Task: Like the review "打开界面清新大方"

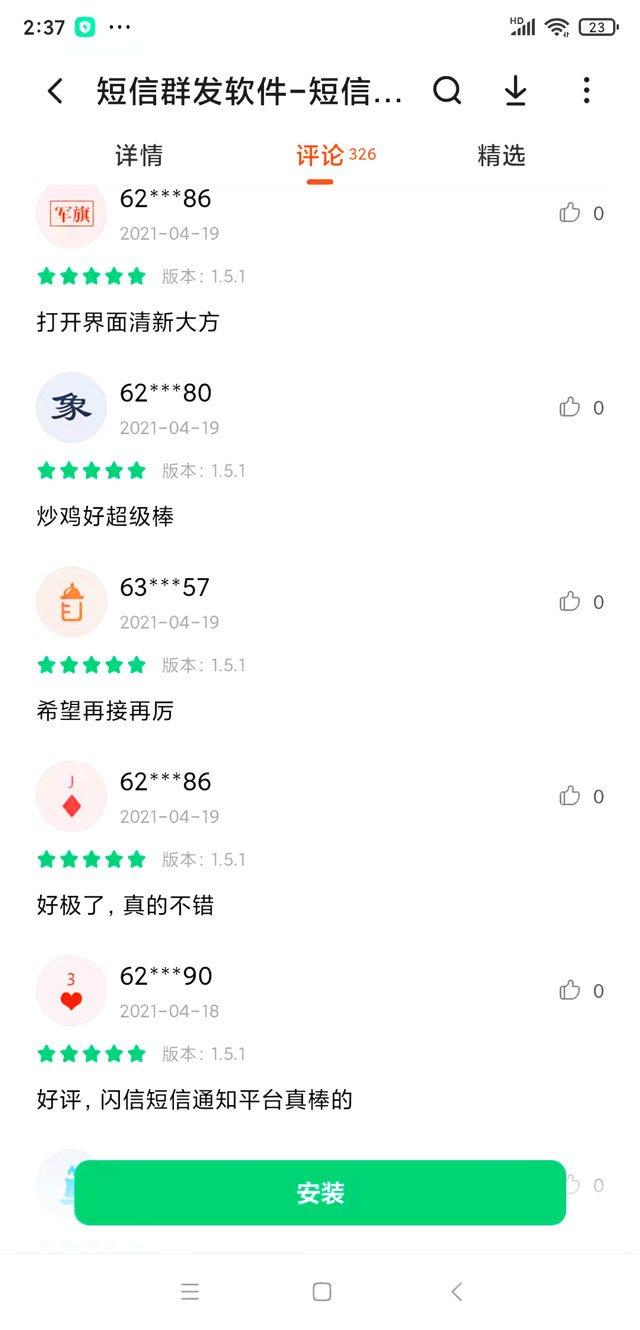Action: click(x=570, y=213)
